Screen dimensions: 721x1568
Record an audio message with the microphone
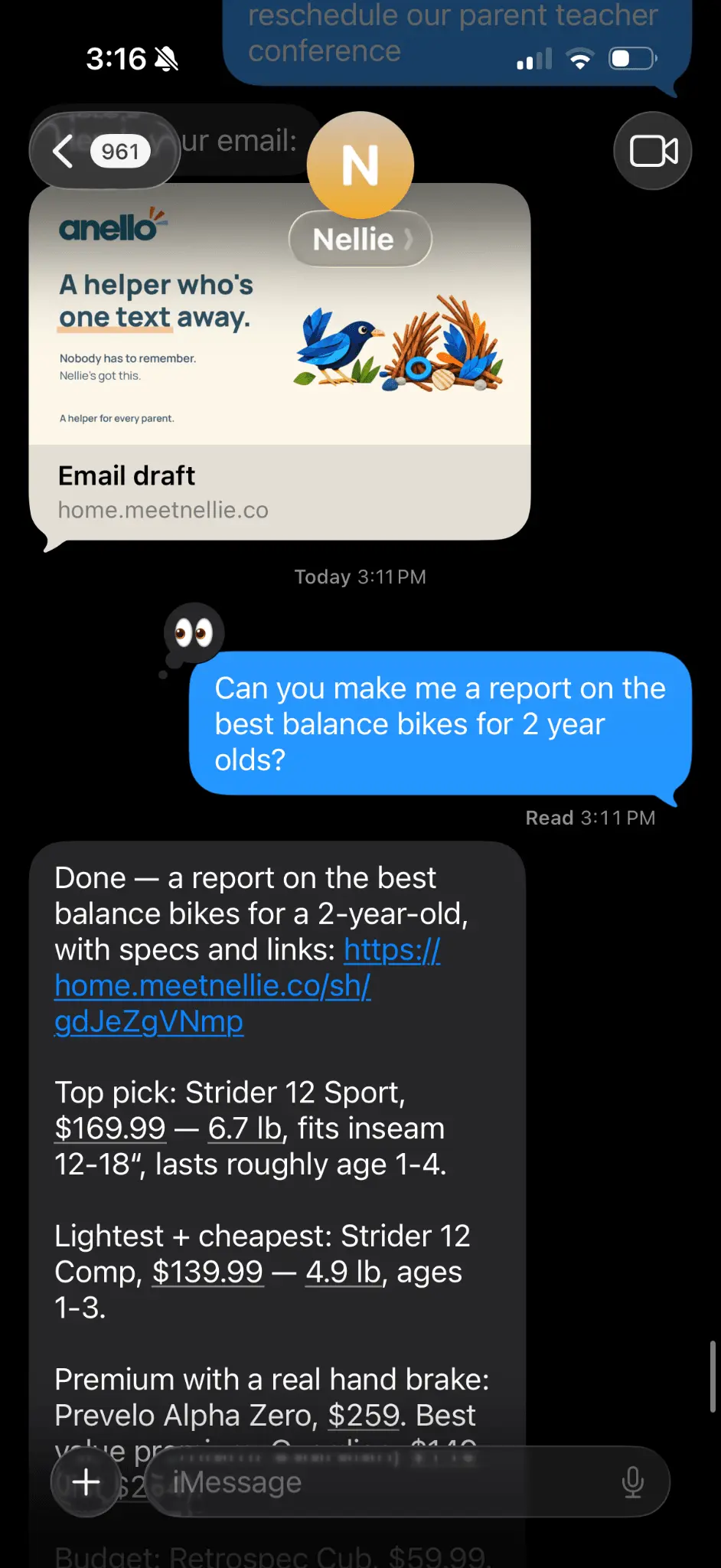(x=632, y=1482)
